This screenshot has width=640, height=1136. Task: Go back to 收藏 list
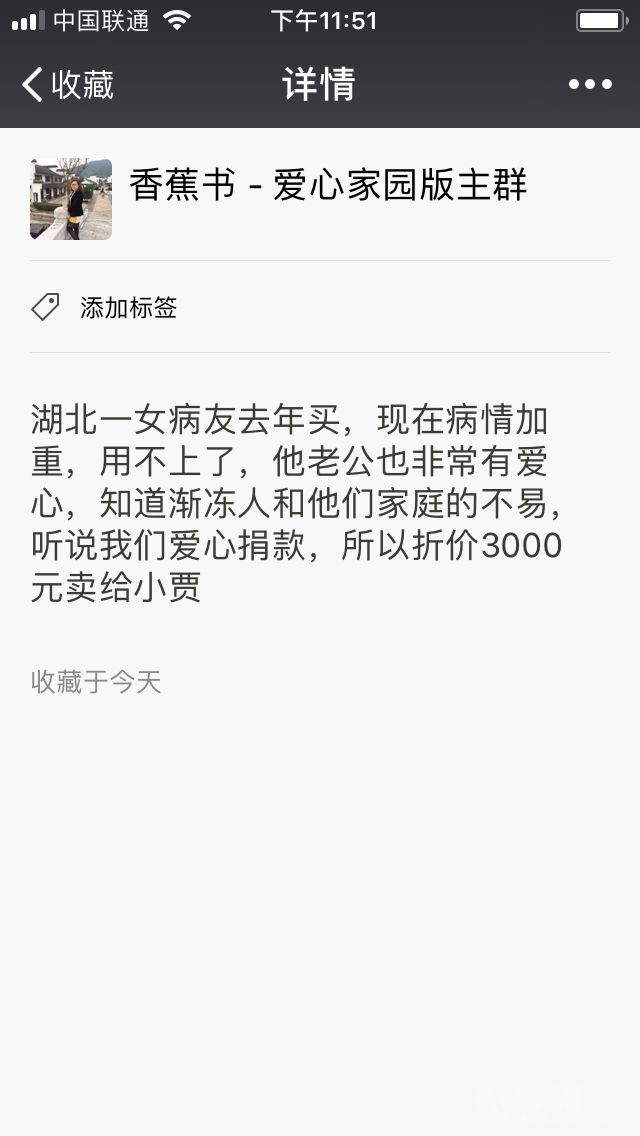pos(67,85)
